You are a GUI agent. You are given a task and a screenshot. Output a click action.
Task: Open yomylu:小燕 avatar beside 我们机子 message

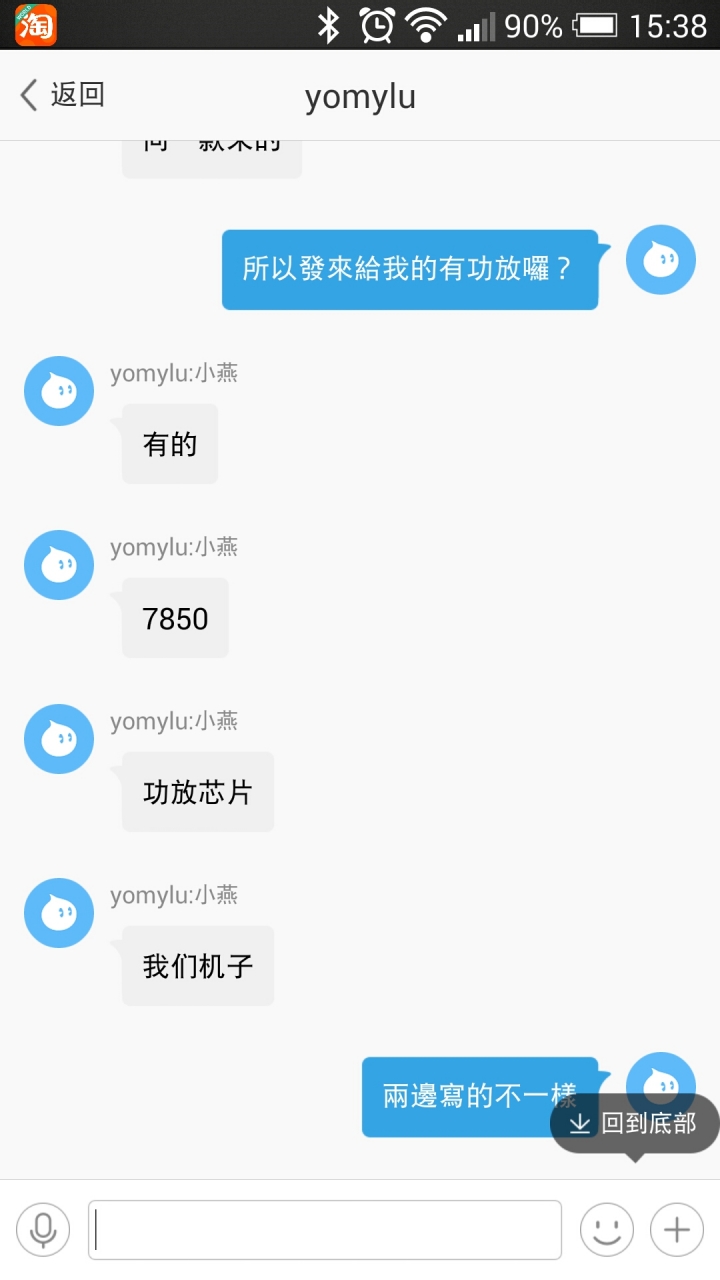coord(59,913)
